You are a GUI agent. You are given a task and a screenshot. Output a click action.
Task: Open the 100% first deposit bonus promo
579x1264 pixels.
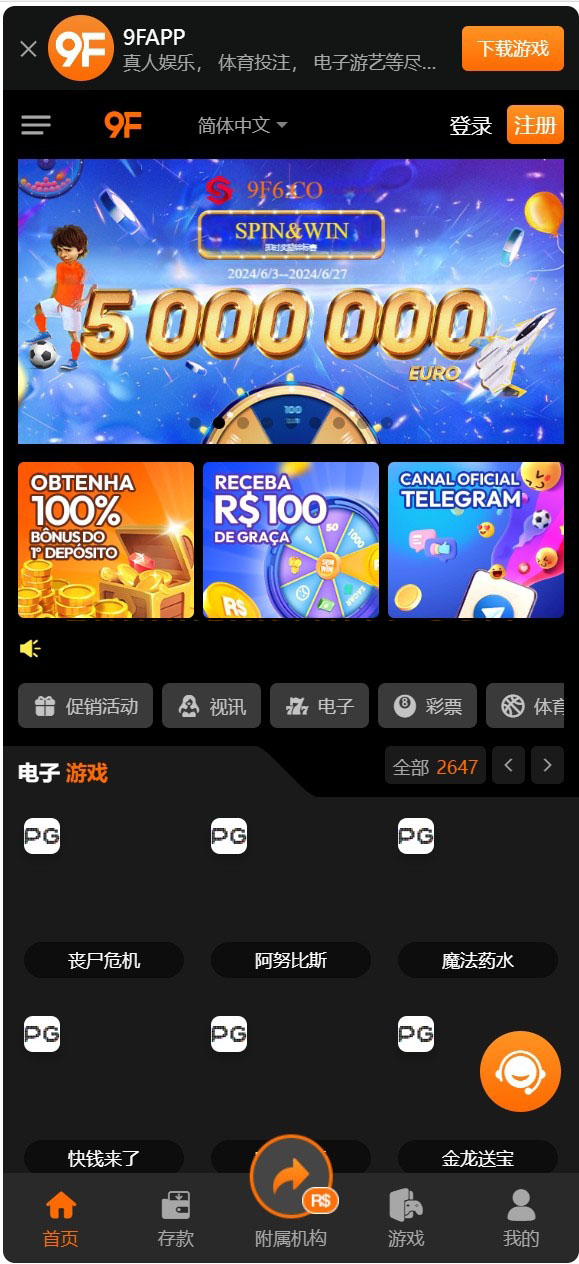coord(106,540)
